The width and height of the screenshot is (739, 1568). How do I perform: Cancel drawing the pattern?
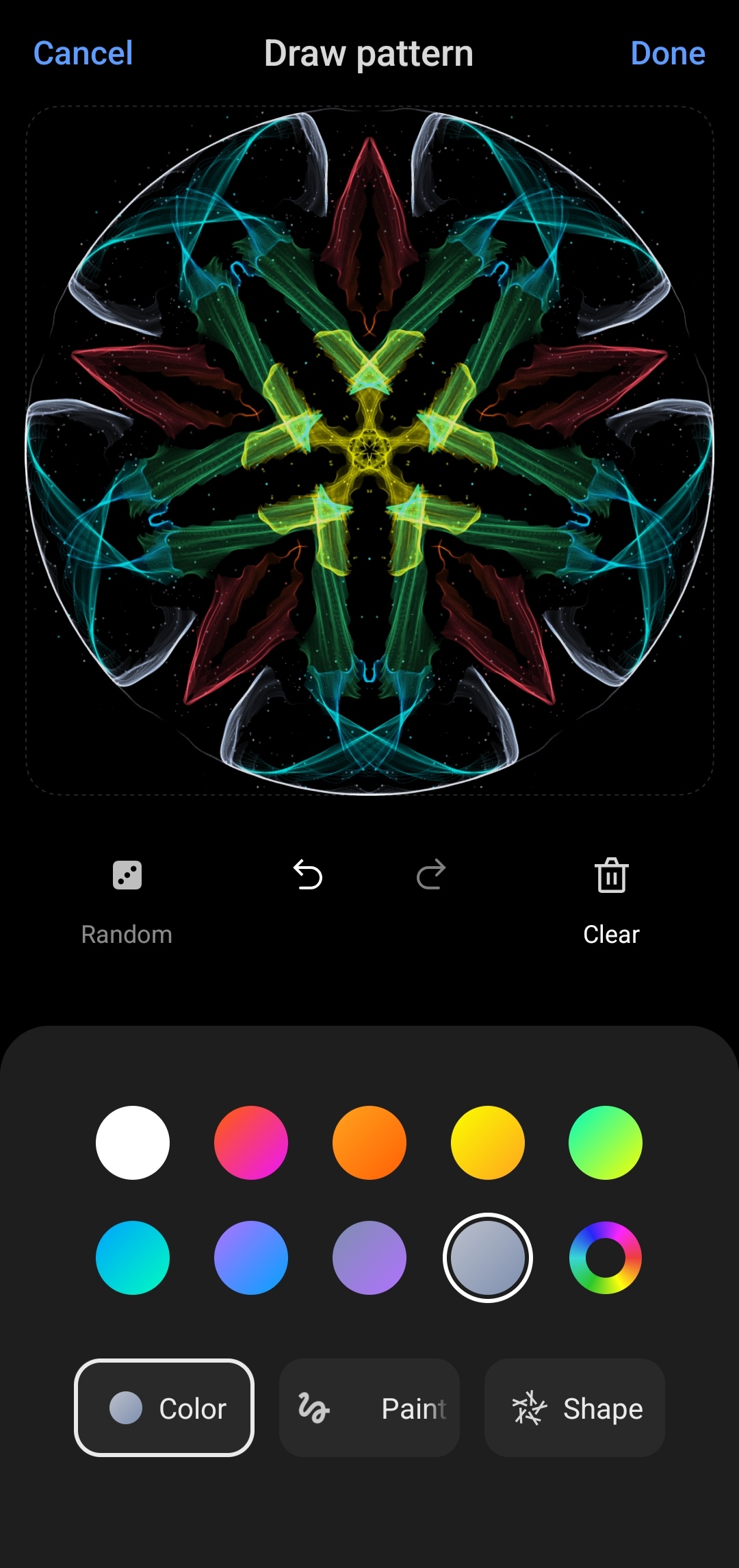click(x=83, y=53)
